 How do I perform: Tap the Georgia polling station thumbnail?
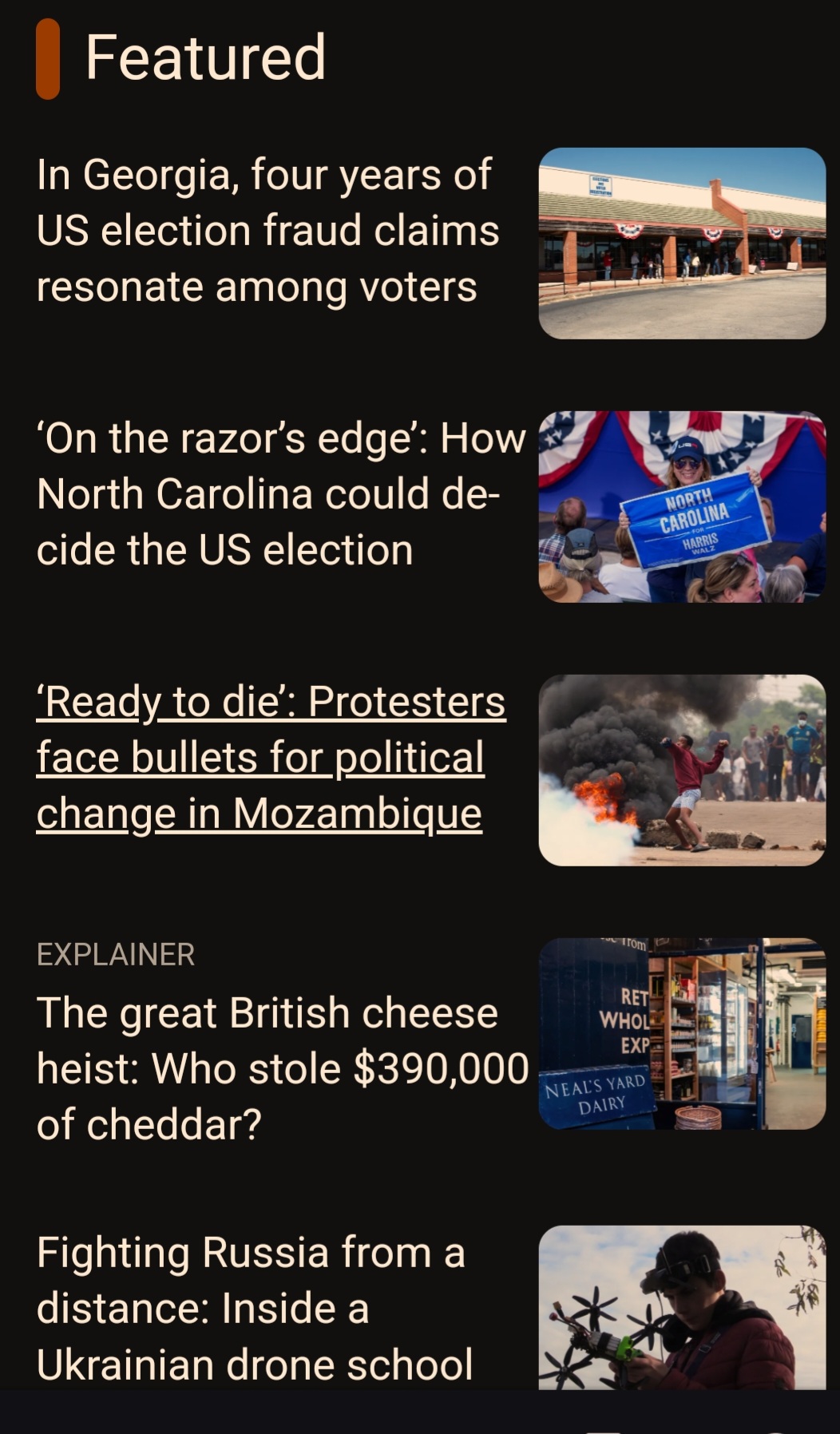click(682, 244)
